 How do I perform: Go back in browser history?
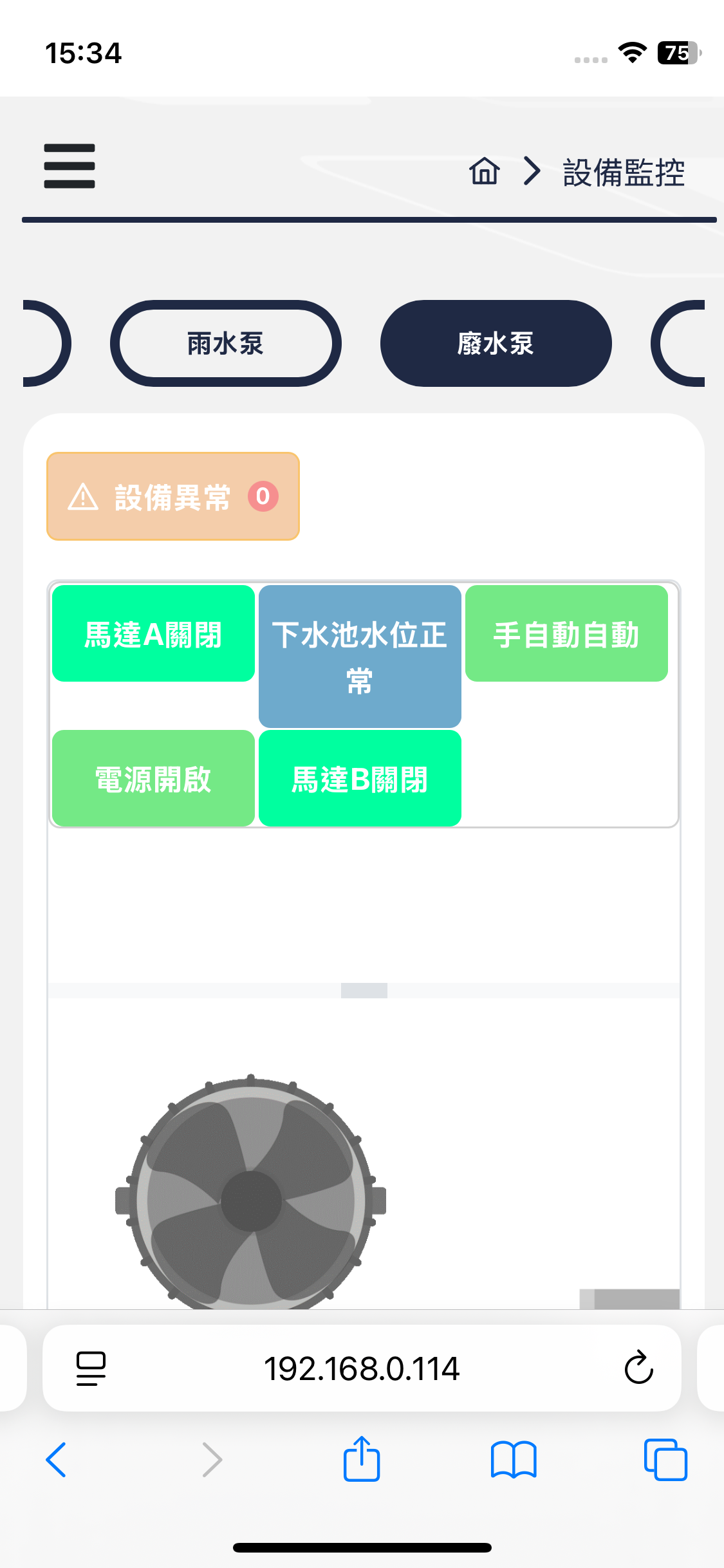(56, 1459)
